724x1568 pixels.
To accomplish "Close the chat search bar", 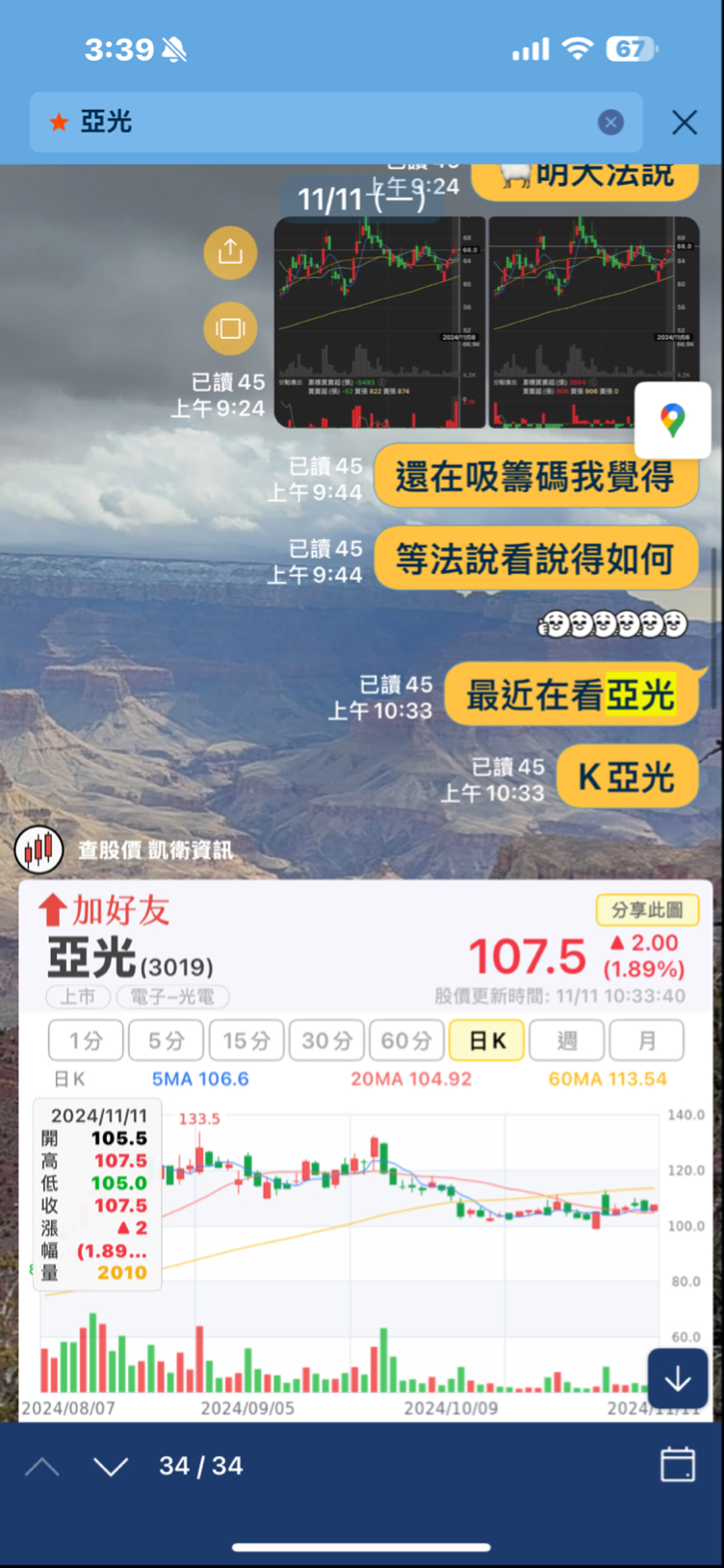I will [x=685, y=122].
